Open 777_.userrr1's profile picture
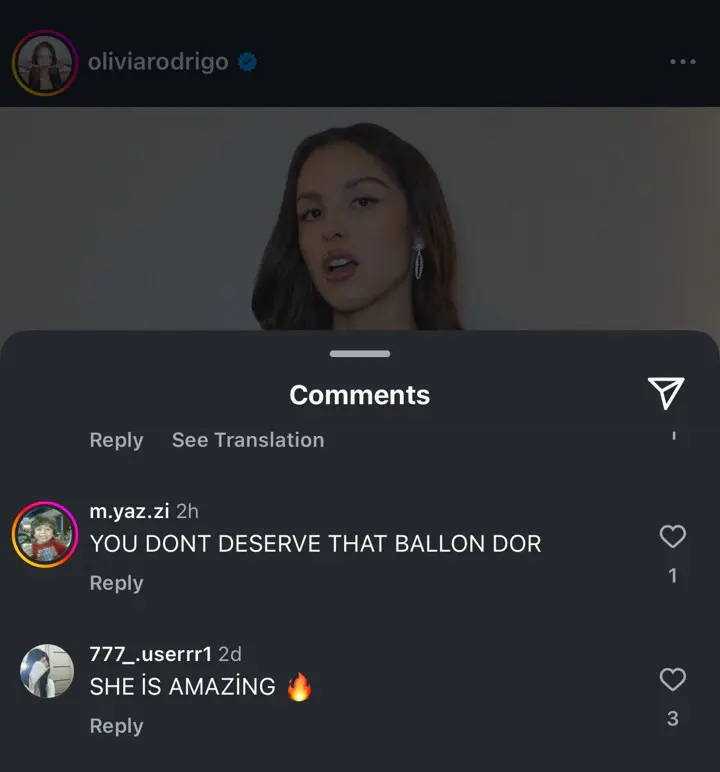The image size is (720, 772). (x=47, y=671)
